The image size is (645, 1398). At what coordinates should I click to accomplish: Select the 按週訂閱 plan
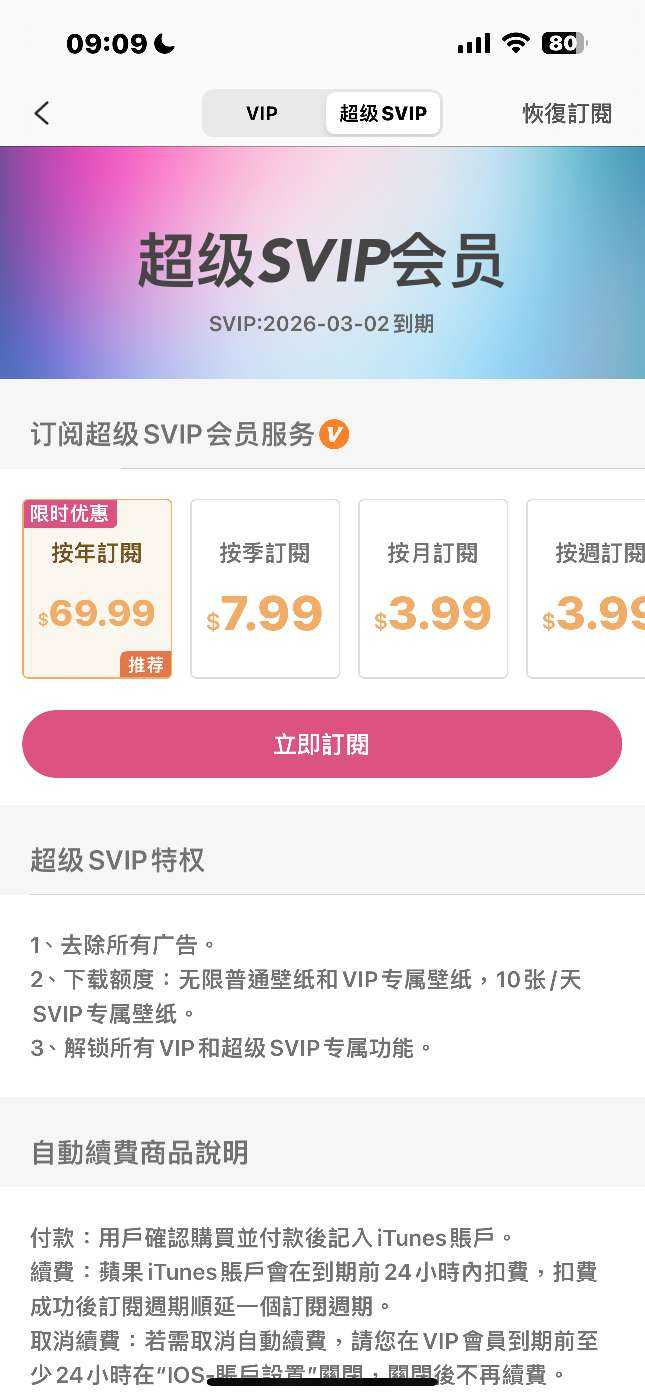(x=590, y=588)
